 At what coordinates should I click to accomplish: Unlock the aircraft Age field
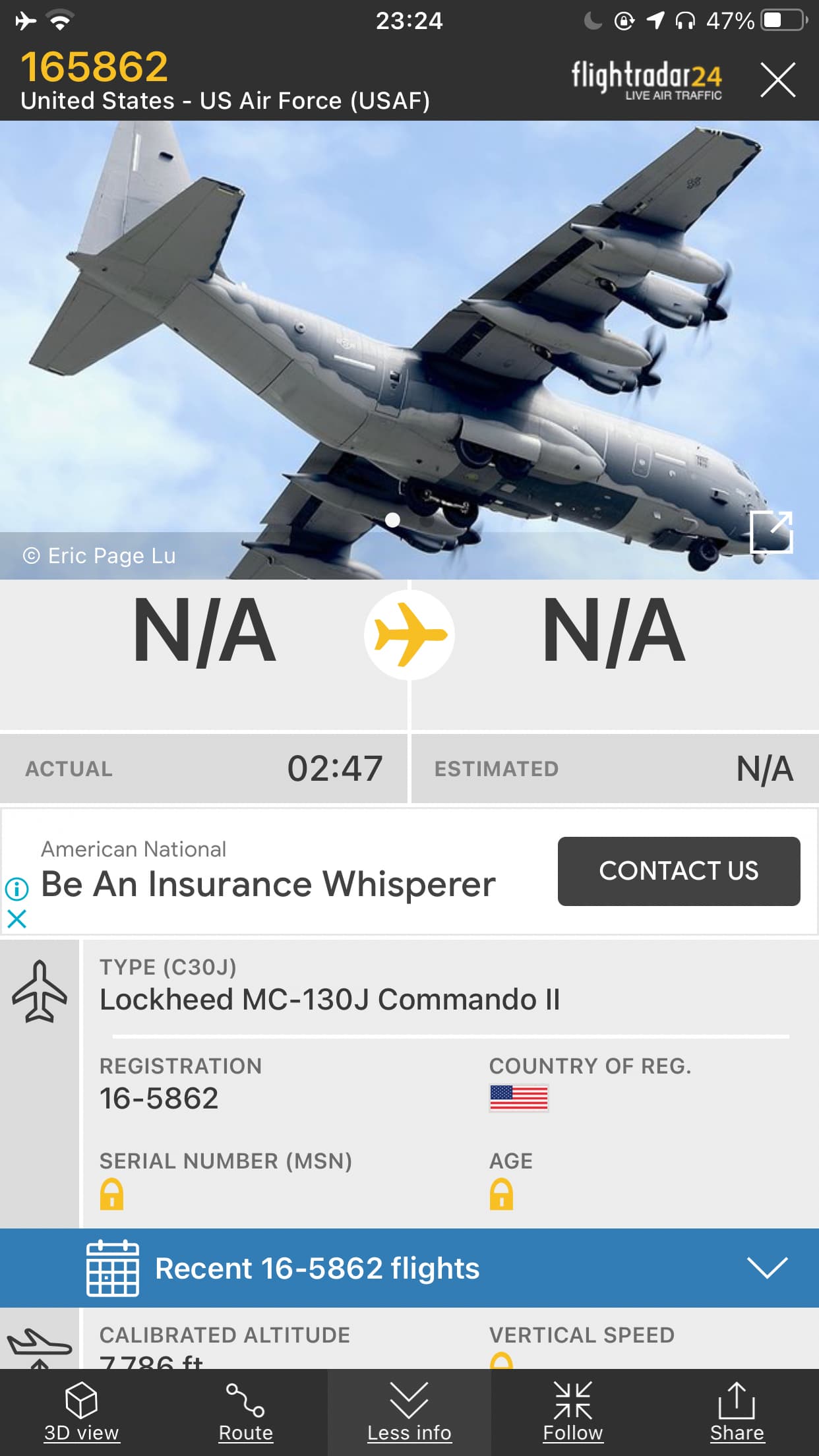coord(501,1194)
